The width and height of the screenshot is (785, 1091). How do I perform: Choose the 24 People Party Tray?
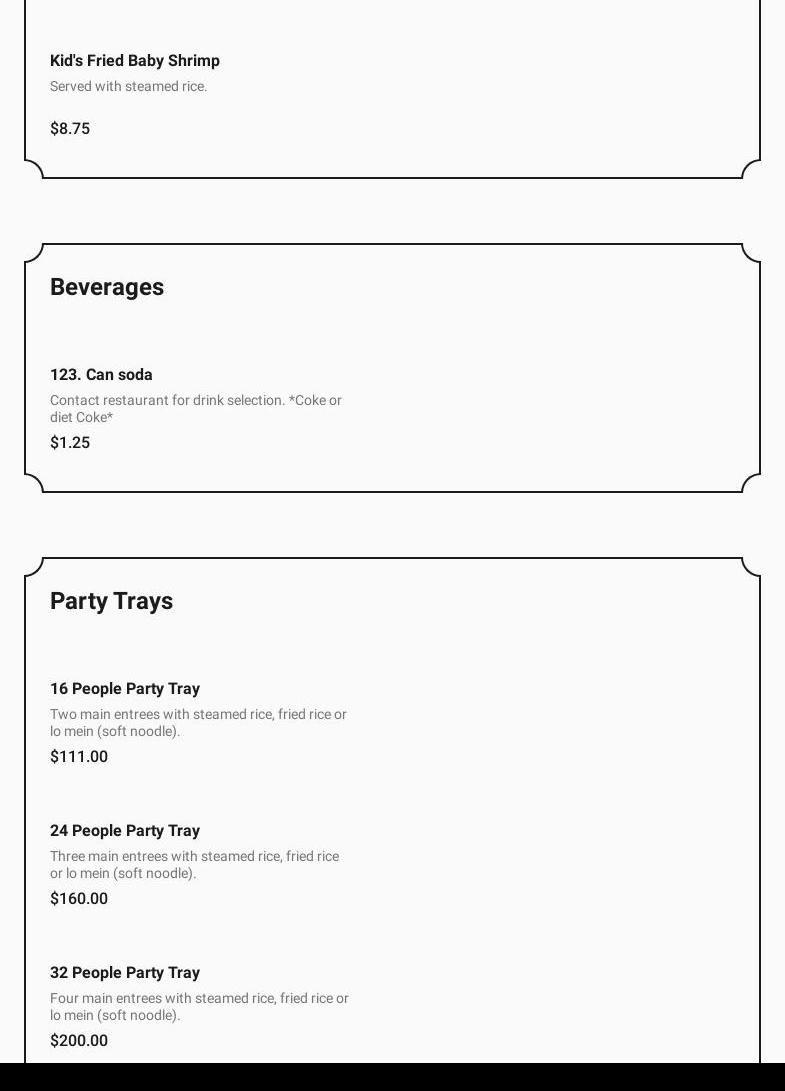pos(125,831)
